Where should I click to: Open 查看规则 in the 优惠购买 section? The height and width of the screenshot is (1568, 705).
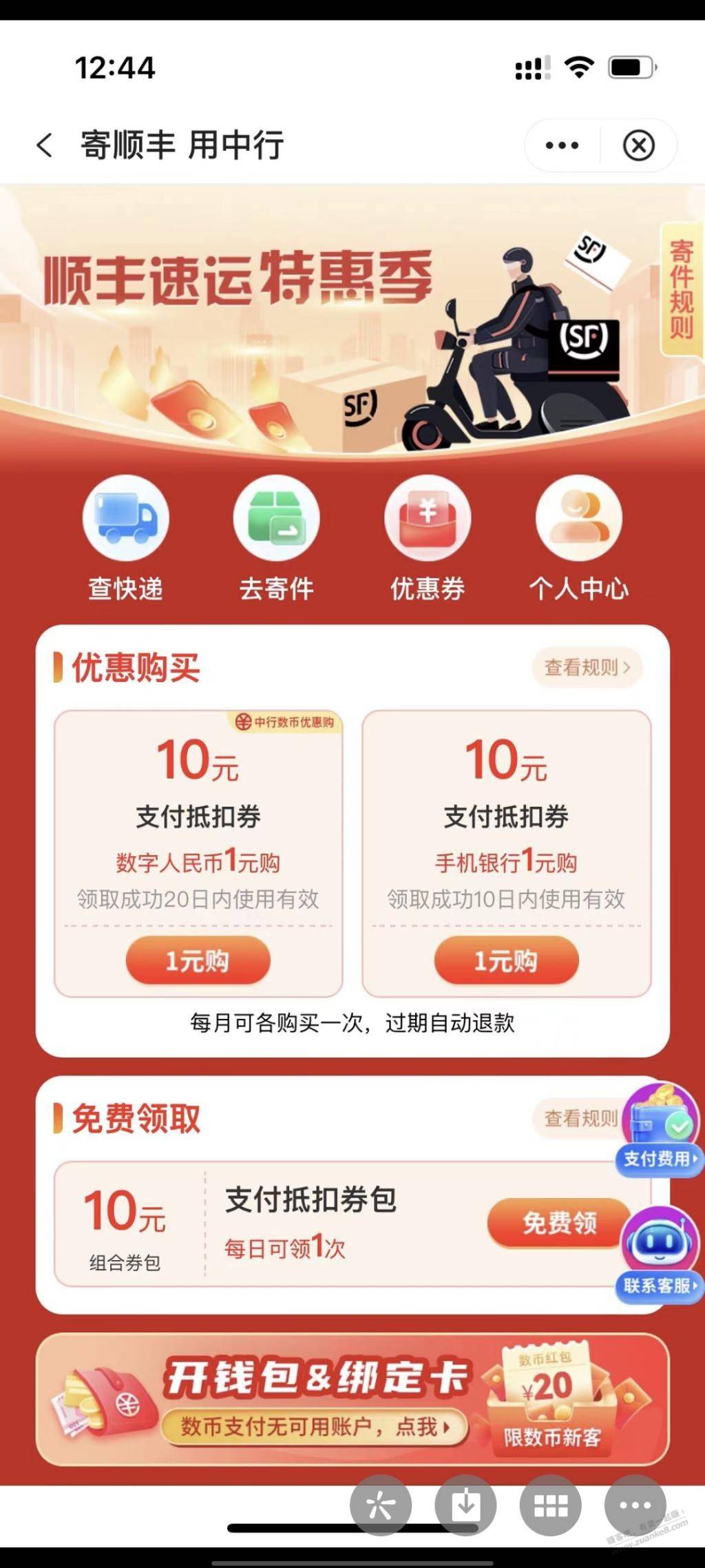tap(587, 667)
